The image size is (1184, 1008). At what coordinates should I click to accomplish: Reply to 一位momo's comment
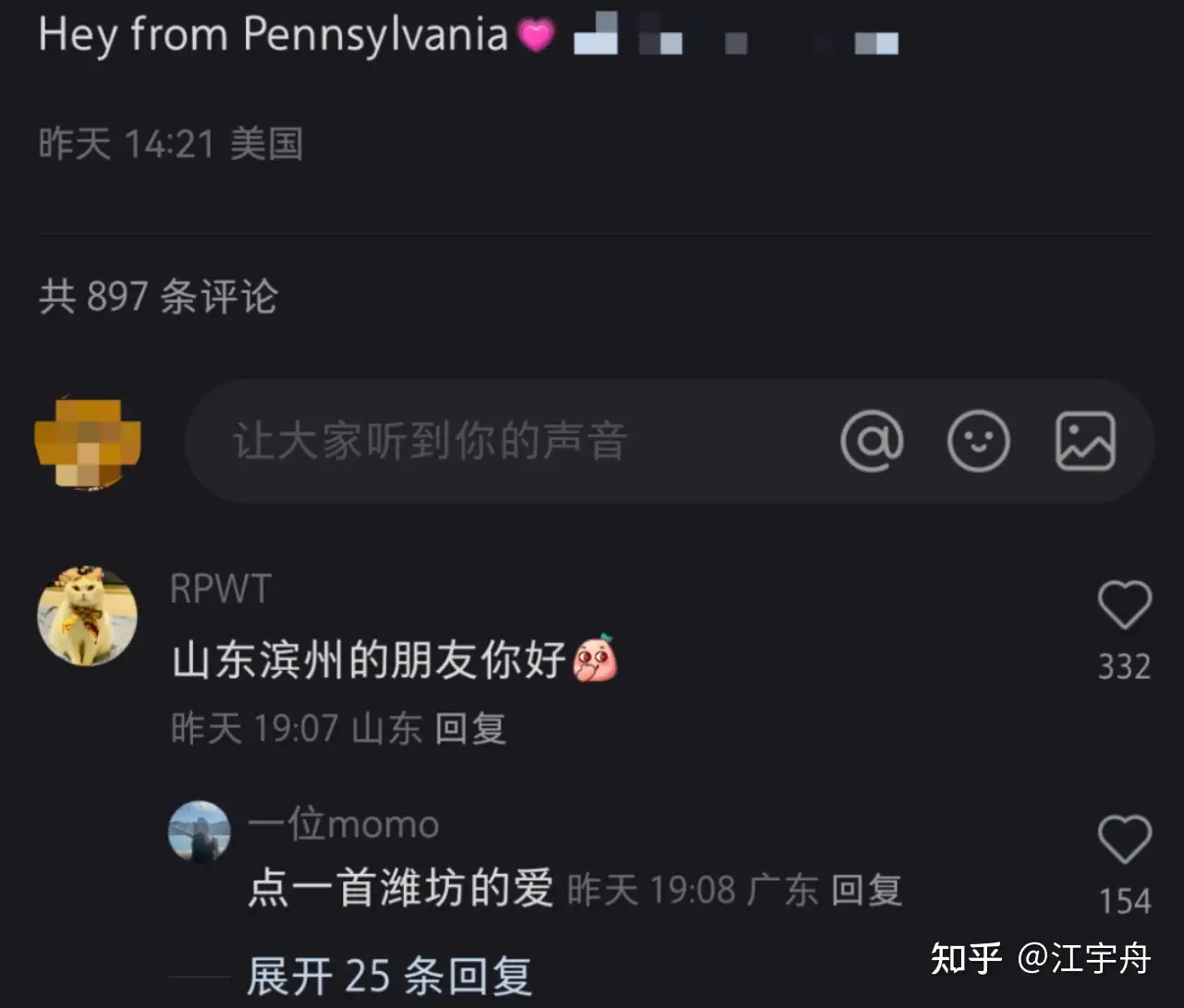click(866, 891)
